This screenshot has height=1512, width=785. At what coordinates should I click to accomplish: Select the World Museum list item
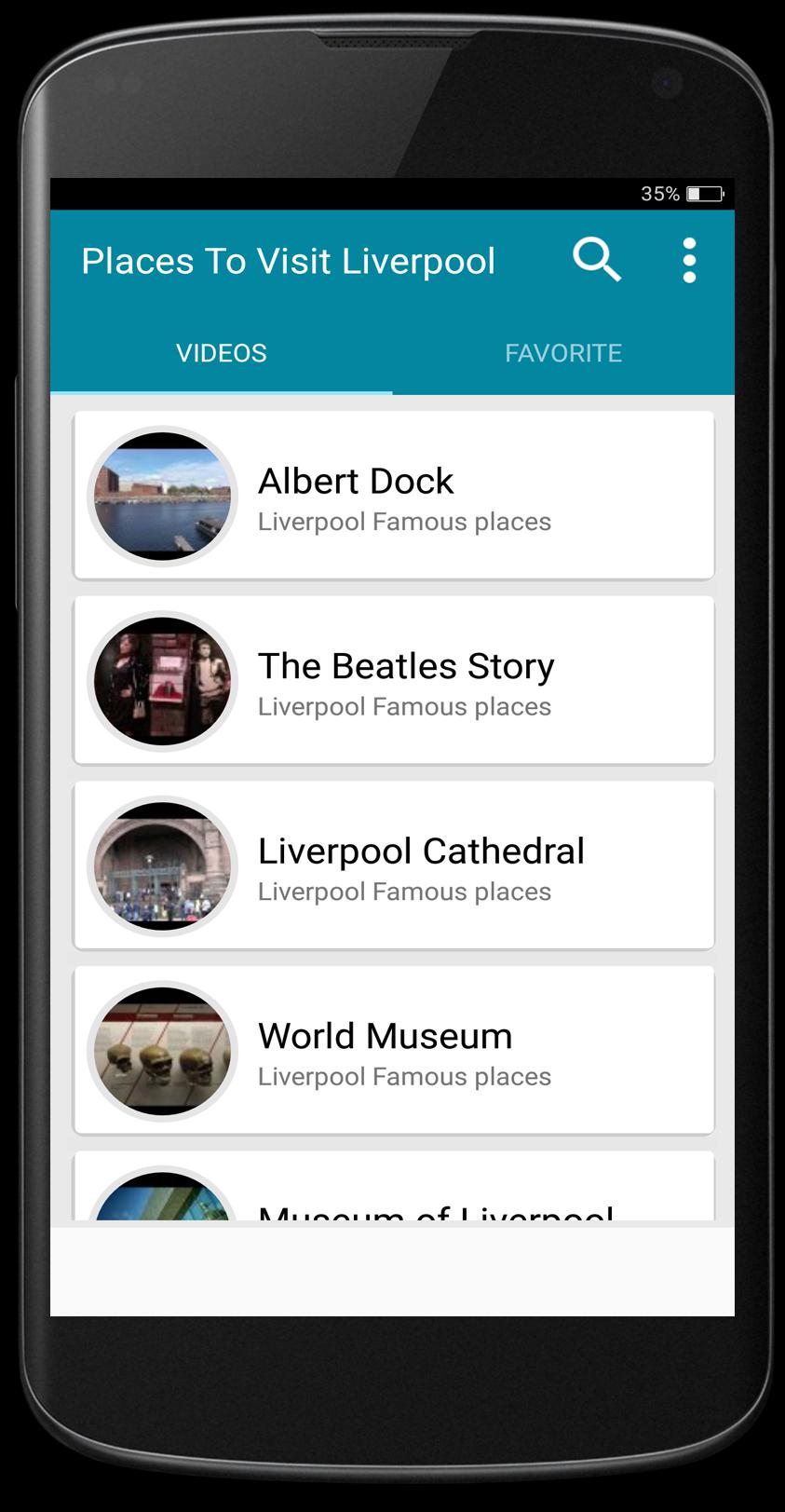pyautogui.click(x=392, y=1050)
